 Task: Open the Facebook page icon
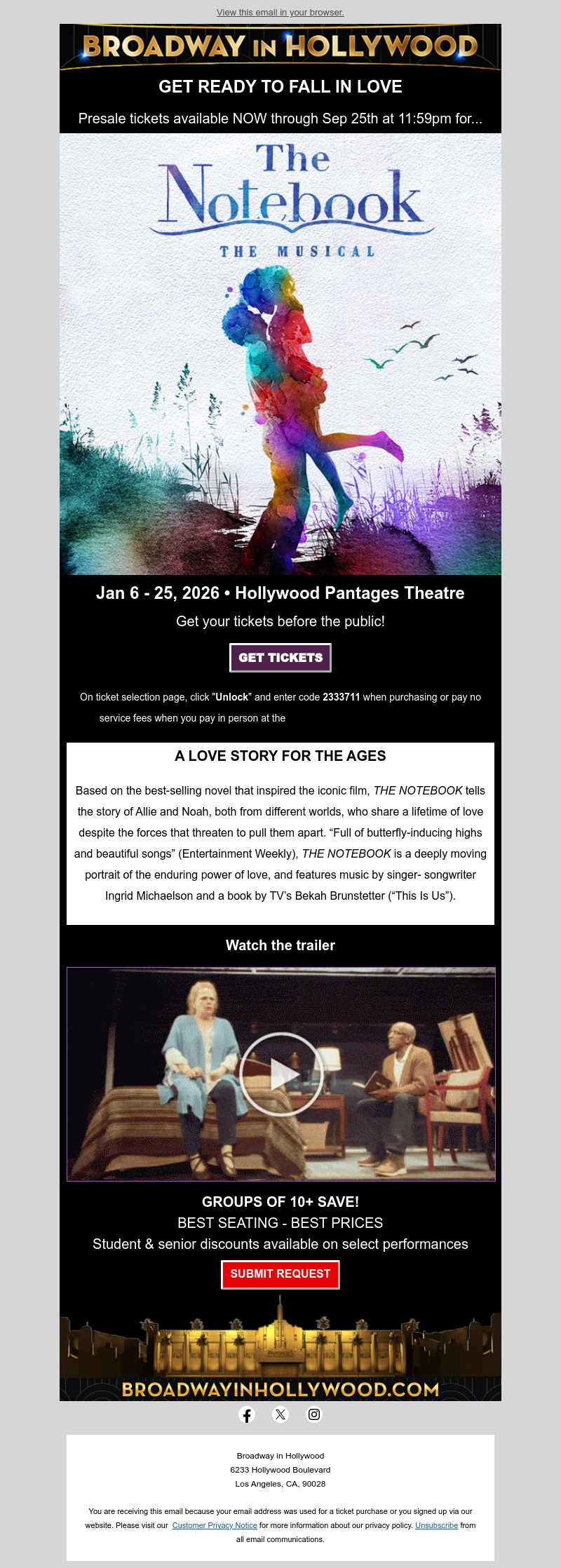(x=247, y=1414)
